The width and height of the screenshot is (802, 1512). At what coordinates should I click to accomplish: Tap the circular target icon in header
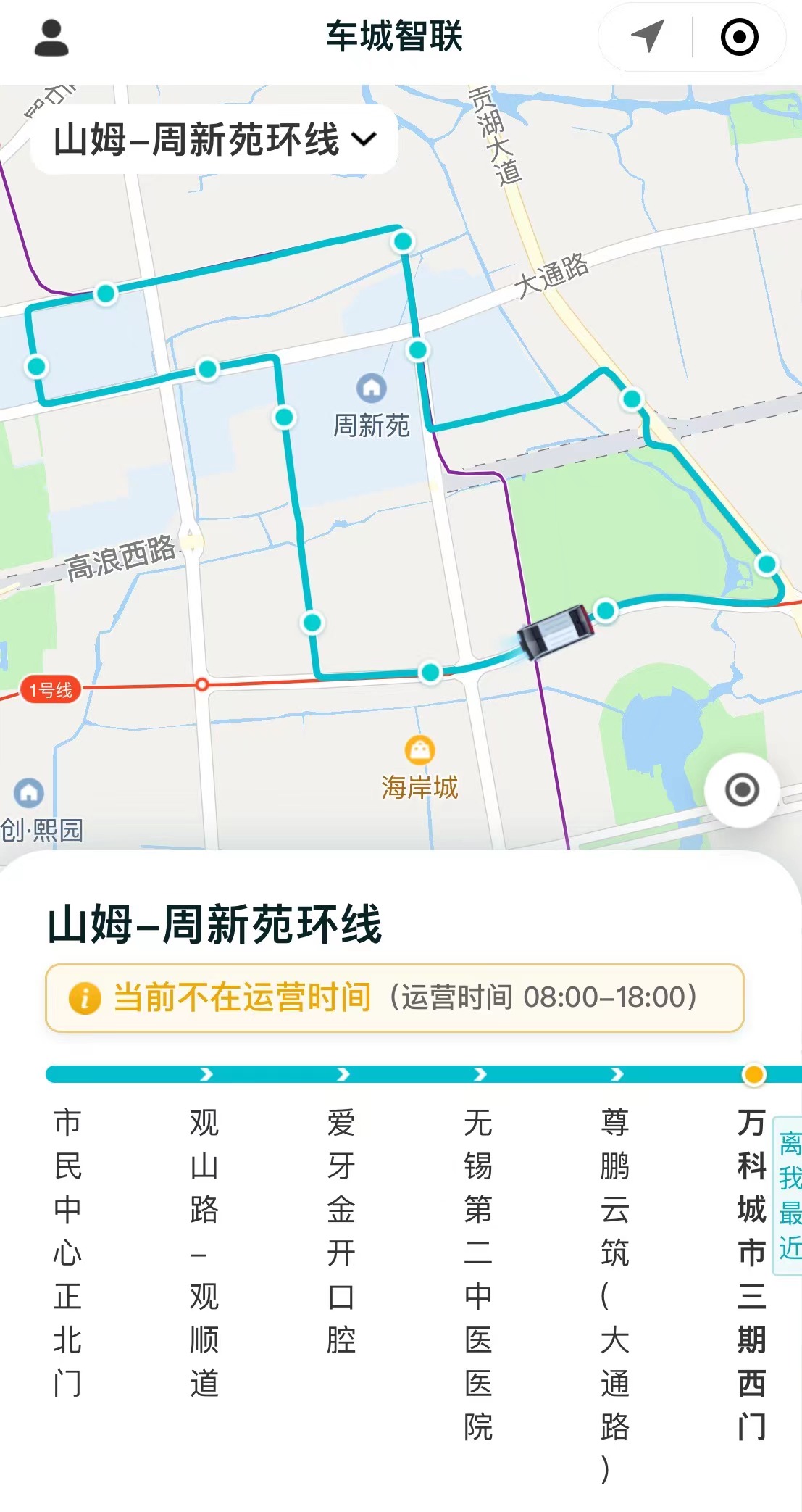click(739, 37)
